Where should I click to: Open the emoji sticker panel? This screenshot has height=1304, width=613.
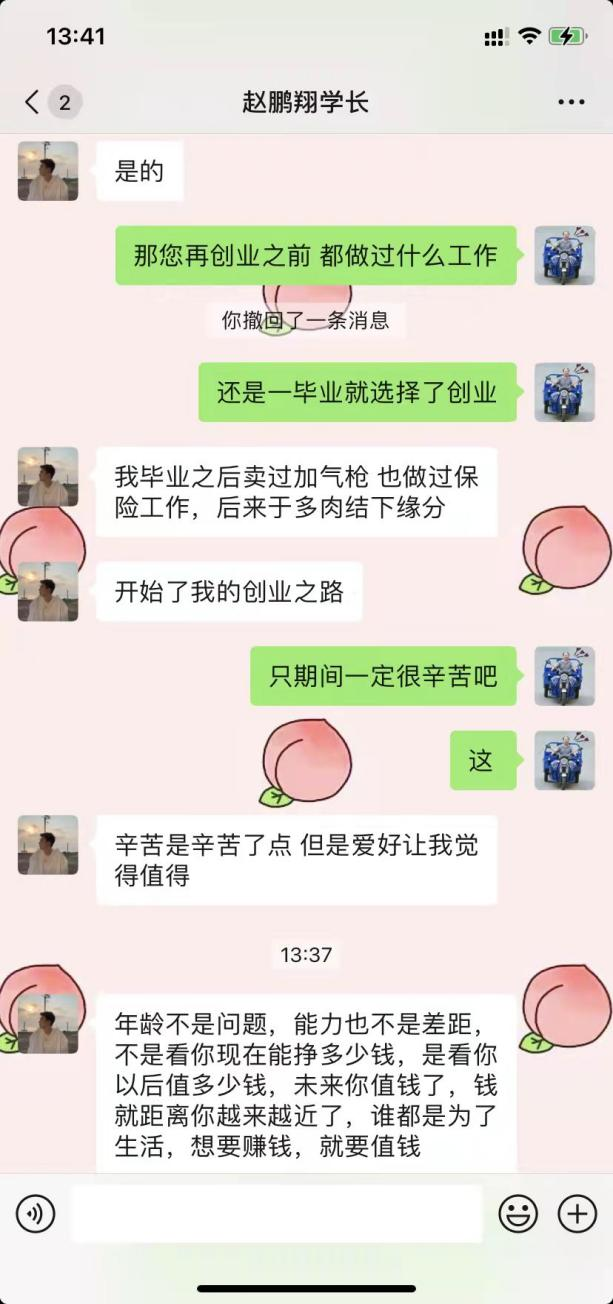pyautogui.click(x=518, y=1214)
